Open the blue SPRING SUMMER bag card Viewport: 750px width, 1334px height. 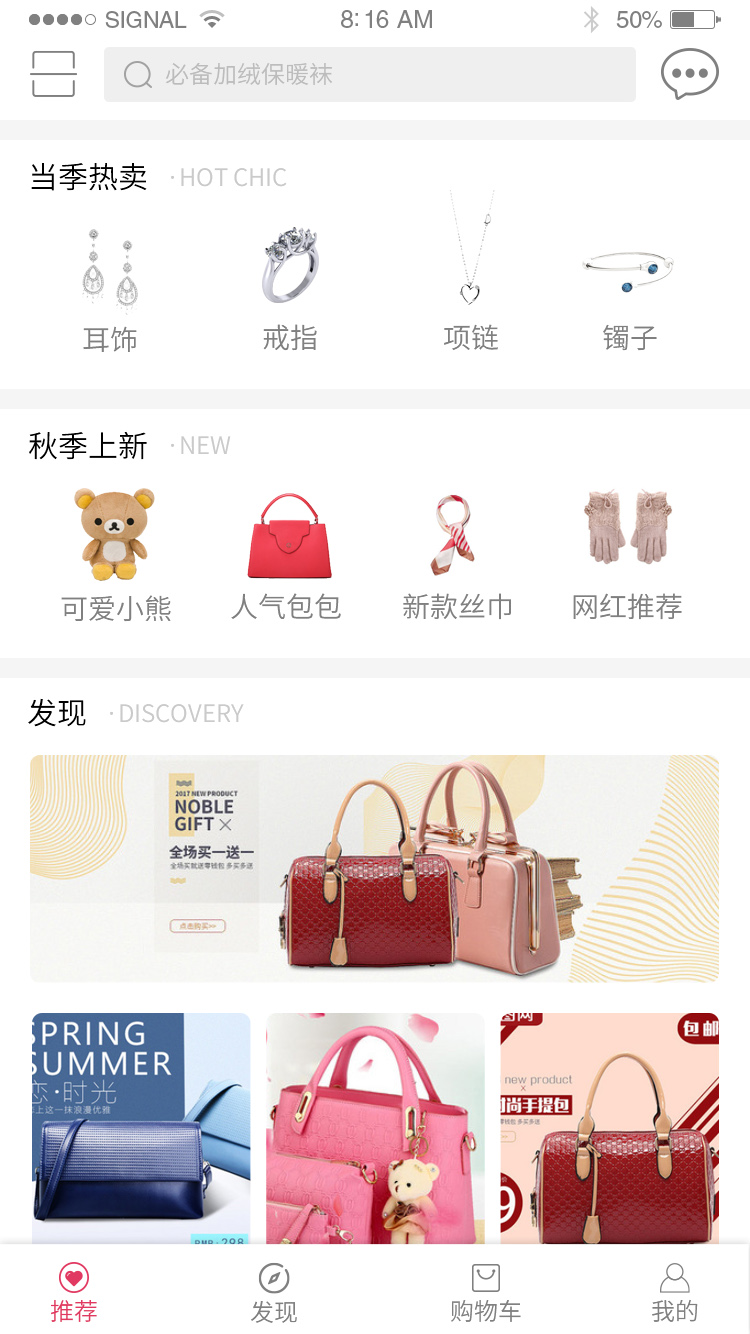click(x=141, y=1128)
